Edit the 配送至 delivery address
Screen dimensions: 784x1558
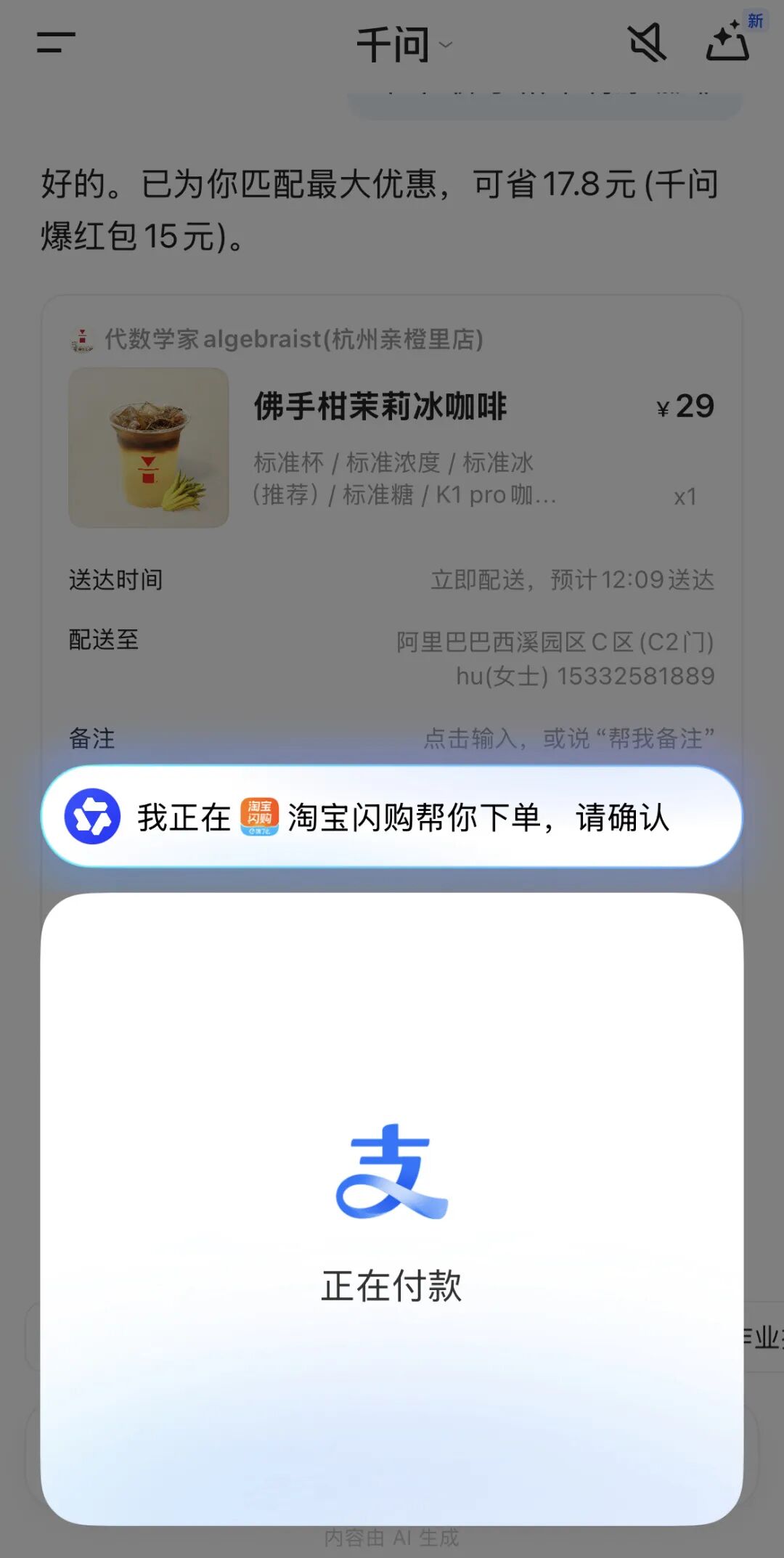[555, 658]
